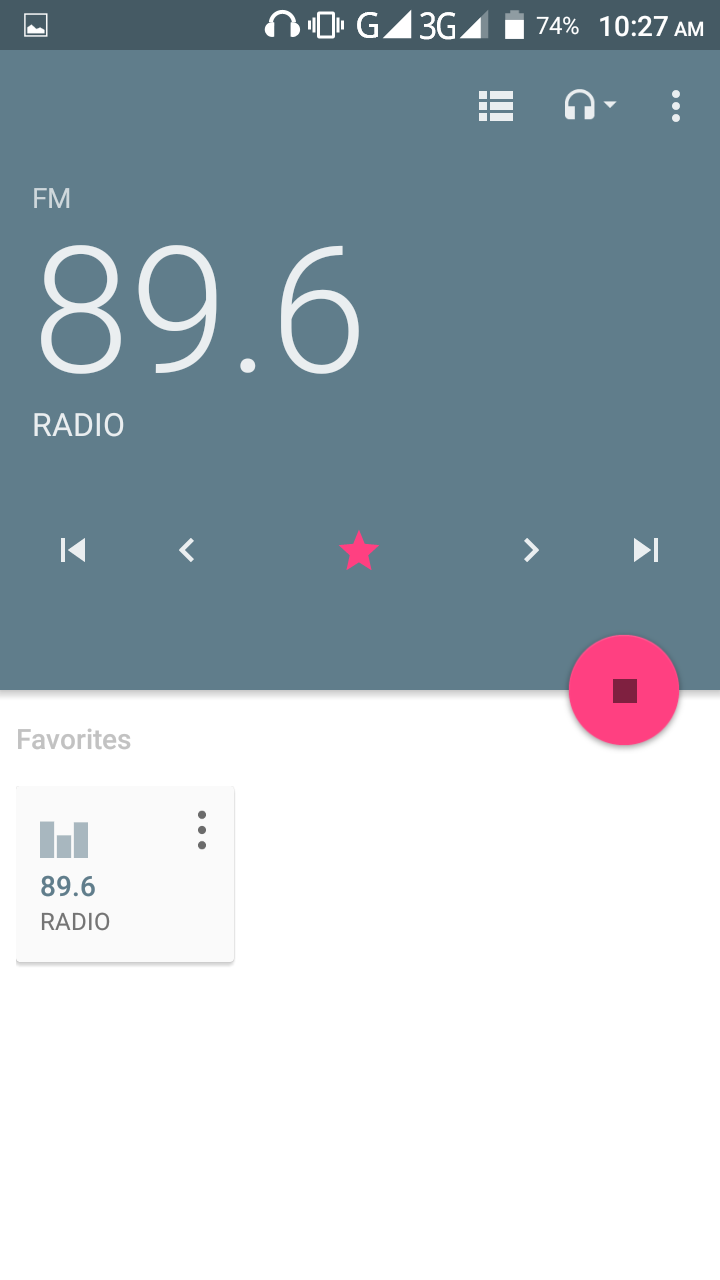Seek to the previous station
The image size is (720, 1280).
pos(73,550)
